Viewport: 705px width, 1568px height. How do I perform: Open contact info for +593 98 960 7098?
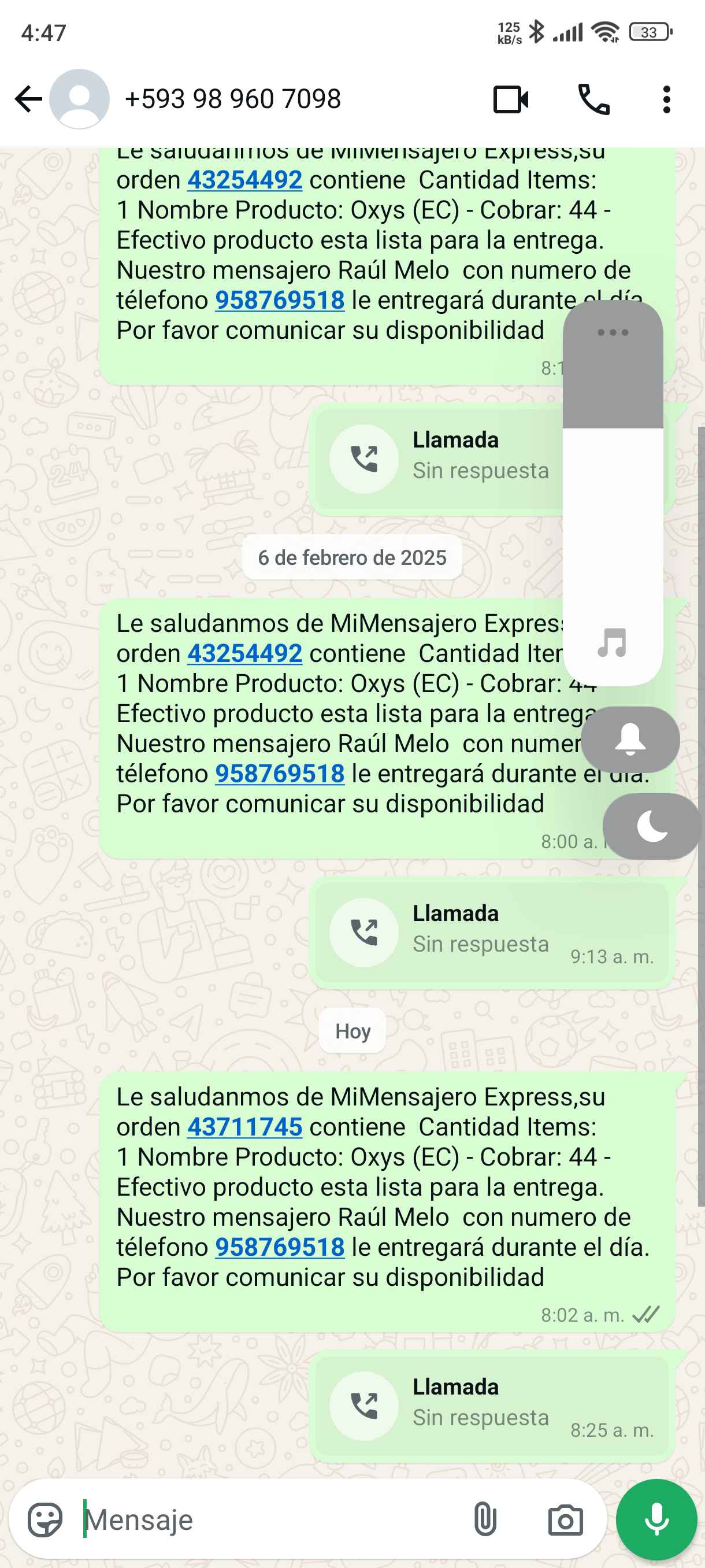pos(232,99)
